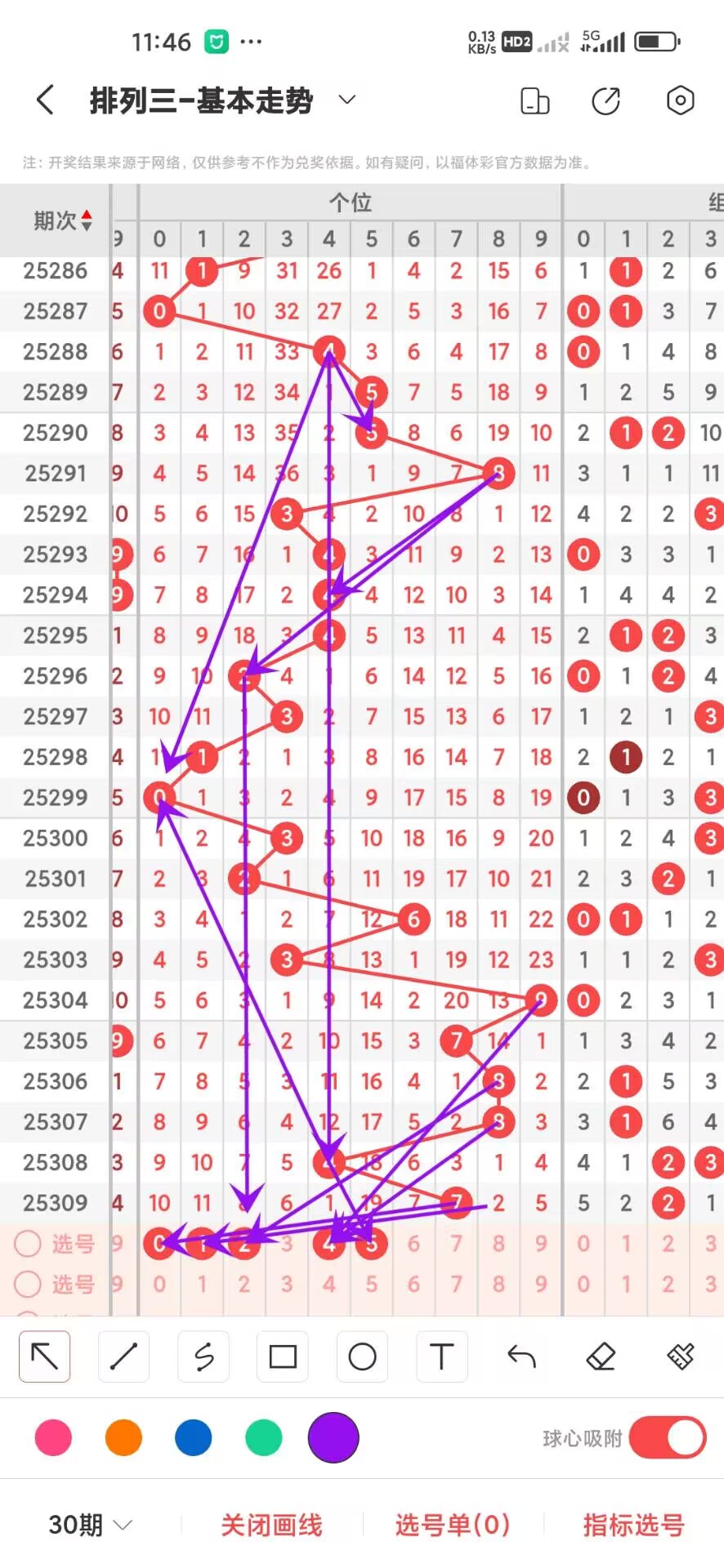
Task: Clear all drawings with the broom tool
Action: pos(680,1356)
